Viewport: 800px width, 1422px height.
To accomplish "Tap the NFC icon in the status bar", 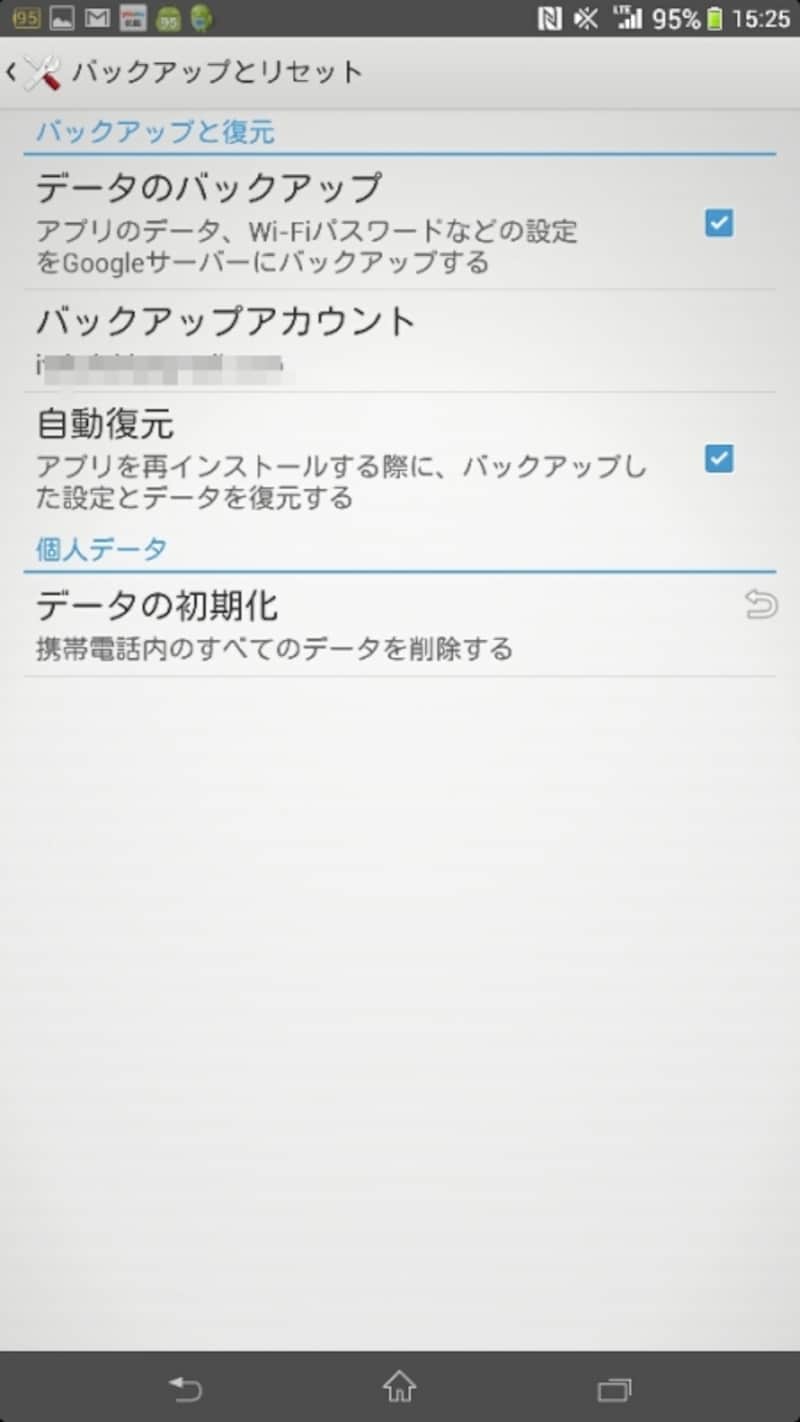I will (x=551, y=18).
